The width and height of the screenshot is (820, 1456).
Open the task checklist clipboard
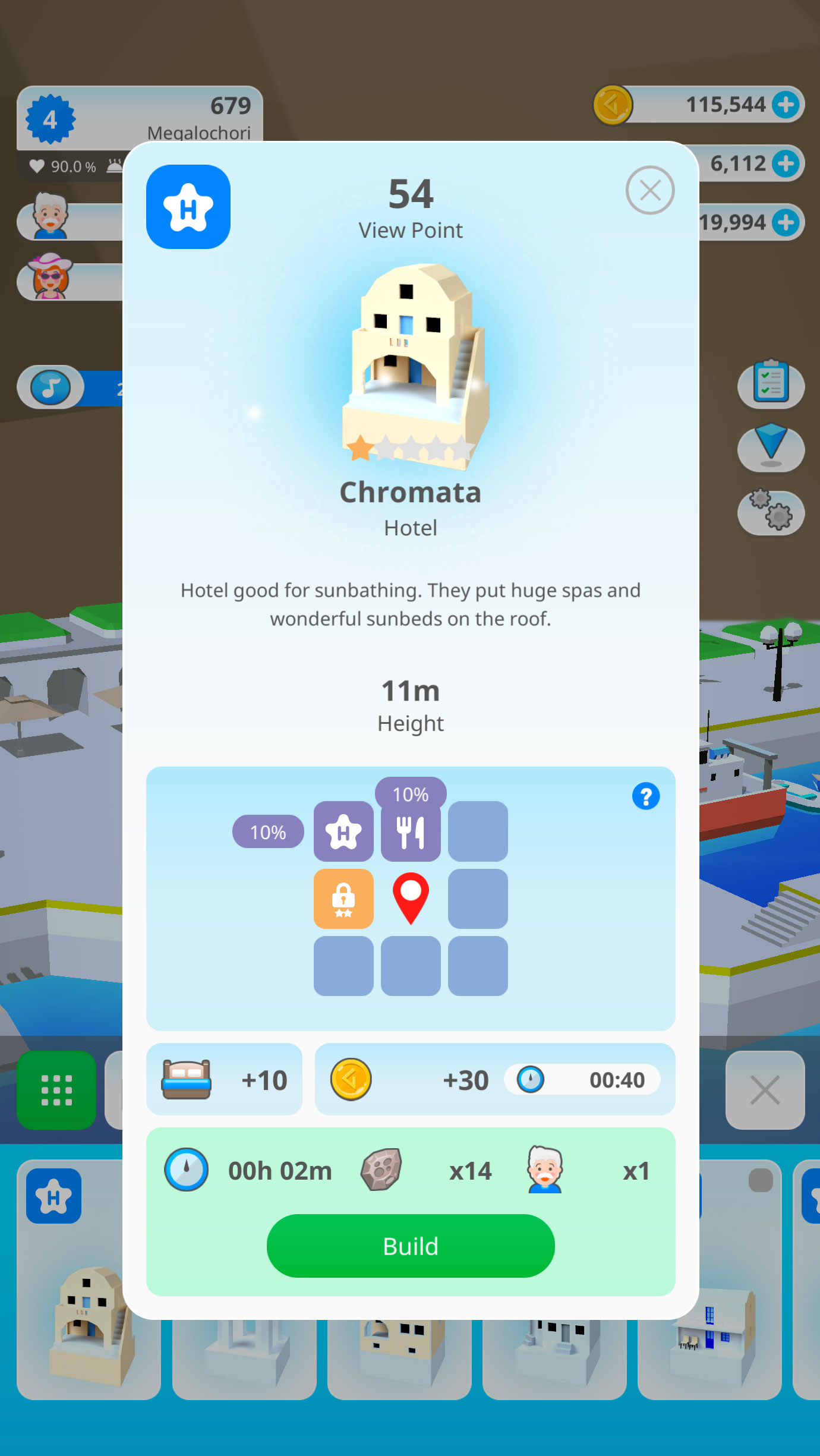click(x=771, y=383)
